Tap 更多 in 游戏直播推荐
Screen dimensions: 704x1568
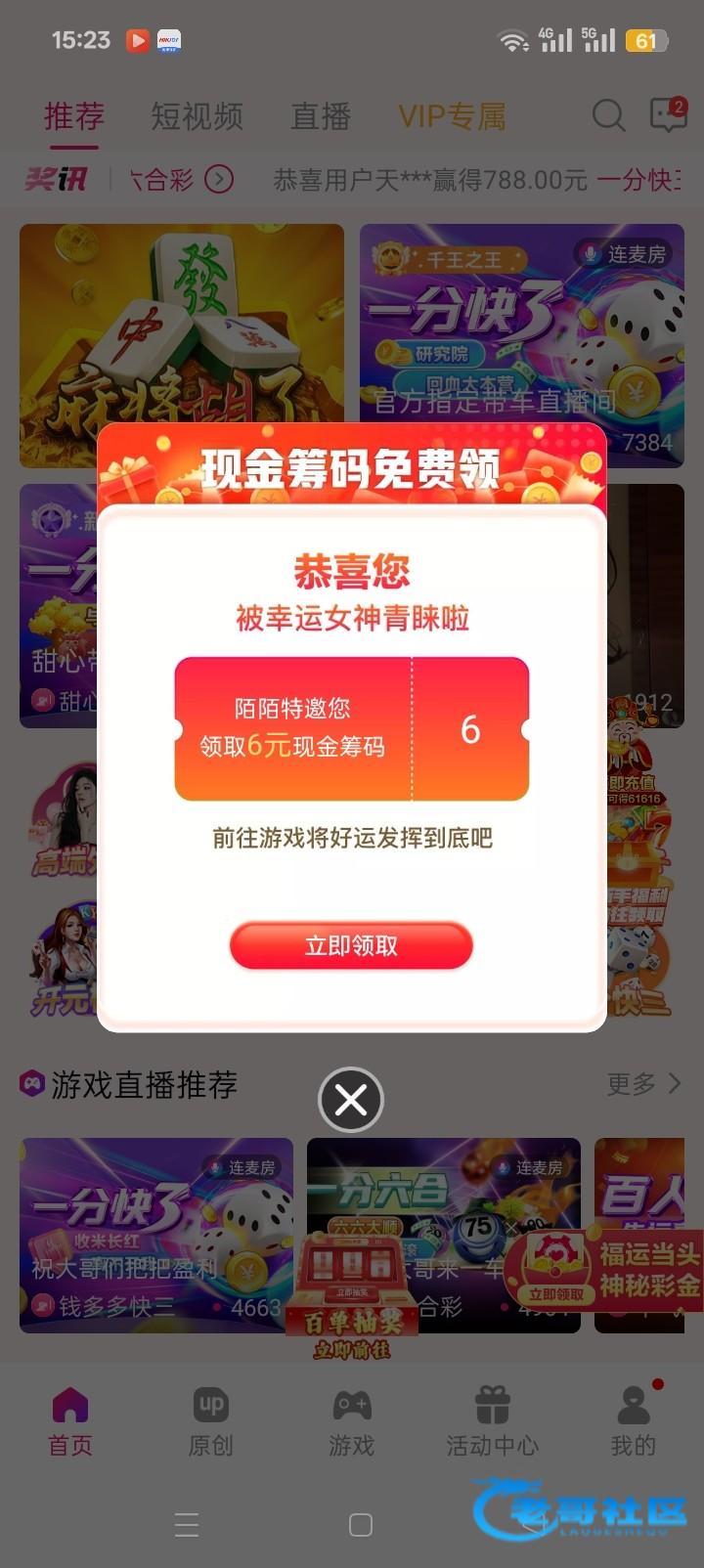(643, 1083)
